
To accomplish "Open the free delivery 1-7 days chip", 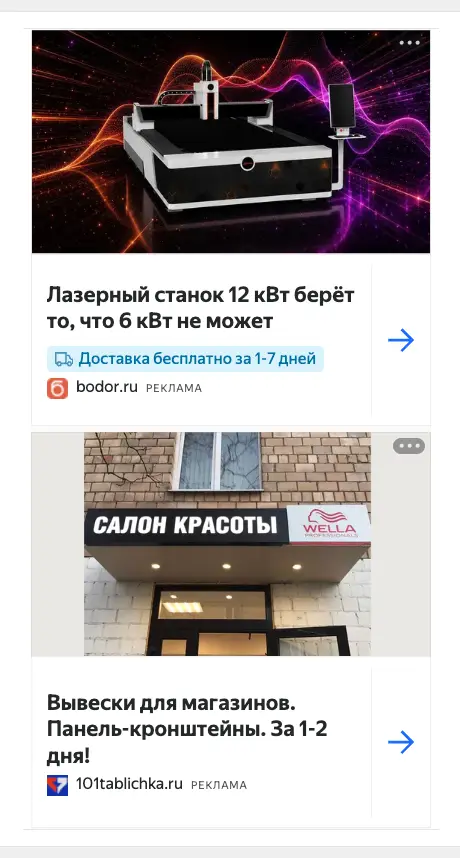I will click(x=185, y=359).
